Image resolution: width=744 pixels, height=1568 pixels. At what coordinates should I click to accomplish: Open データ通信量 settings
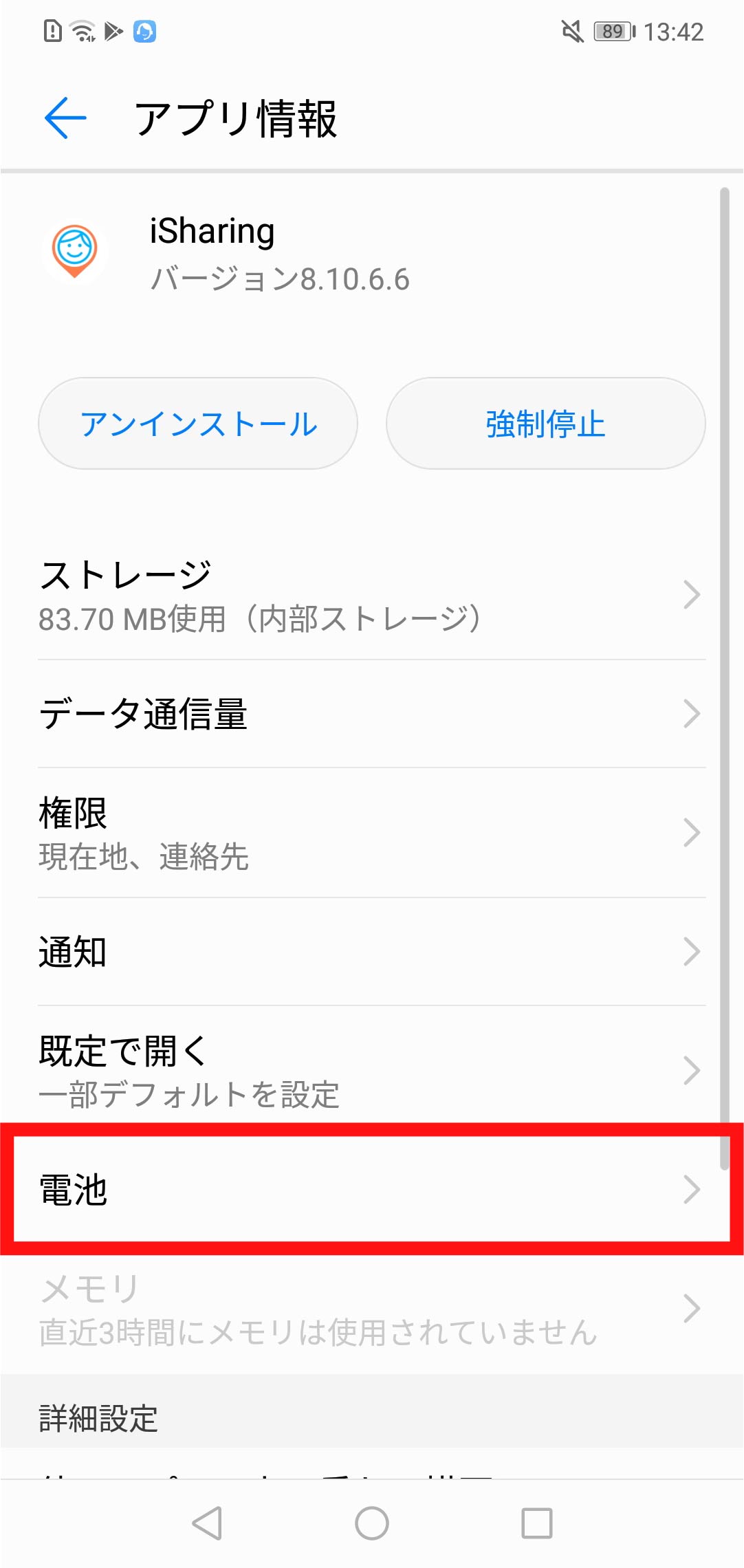point(371,714)
